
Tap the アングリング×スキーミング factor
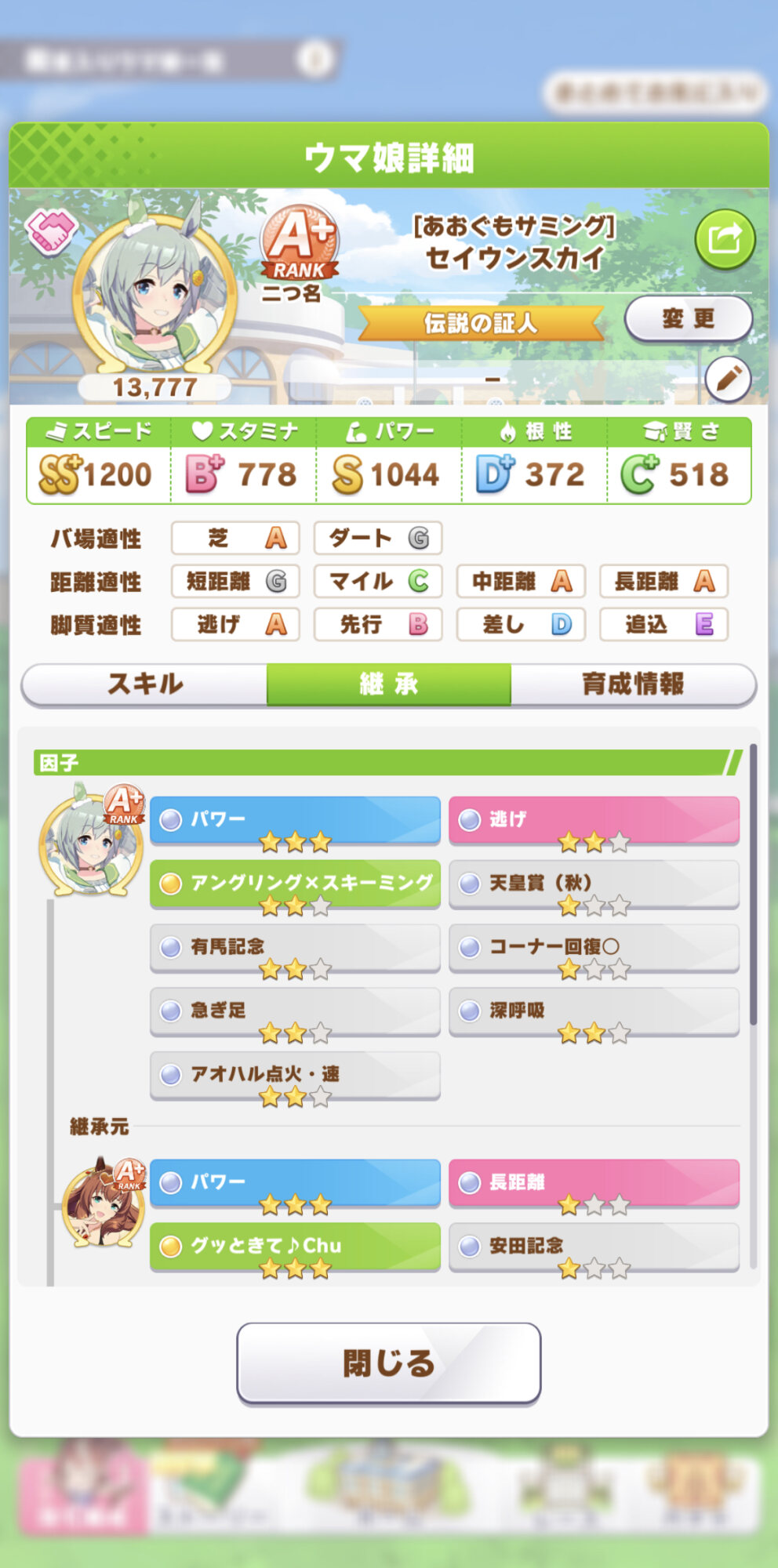tap(295, 884)
